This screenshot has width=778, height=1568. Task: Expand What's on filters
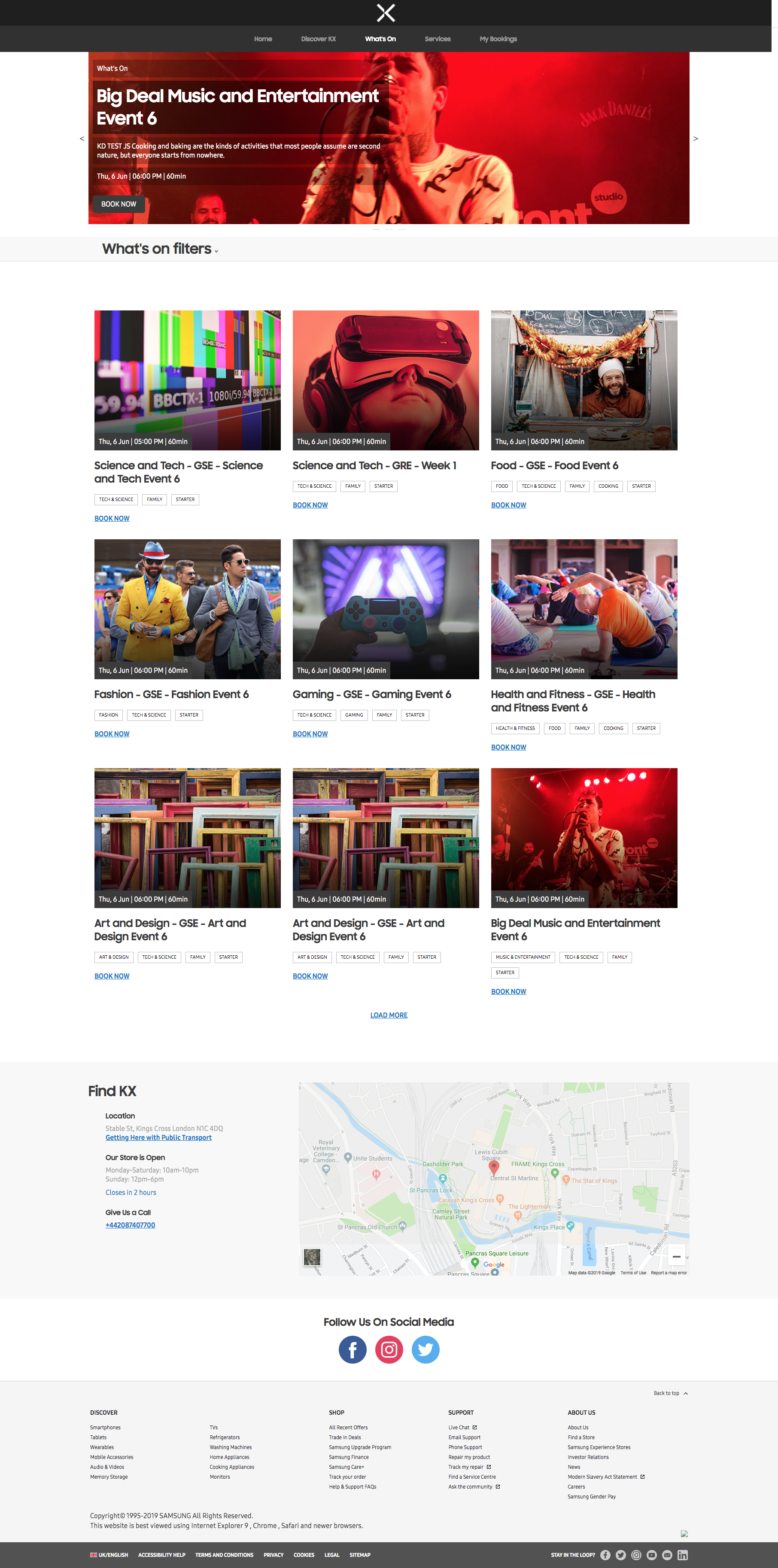tap(159, 249)
